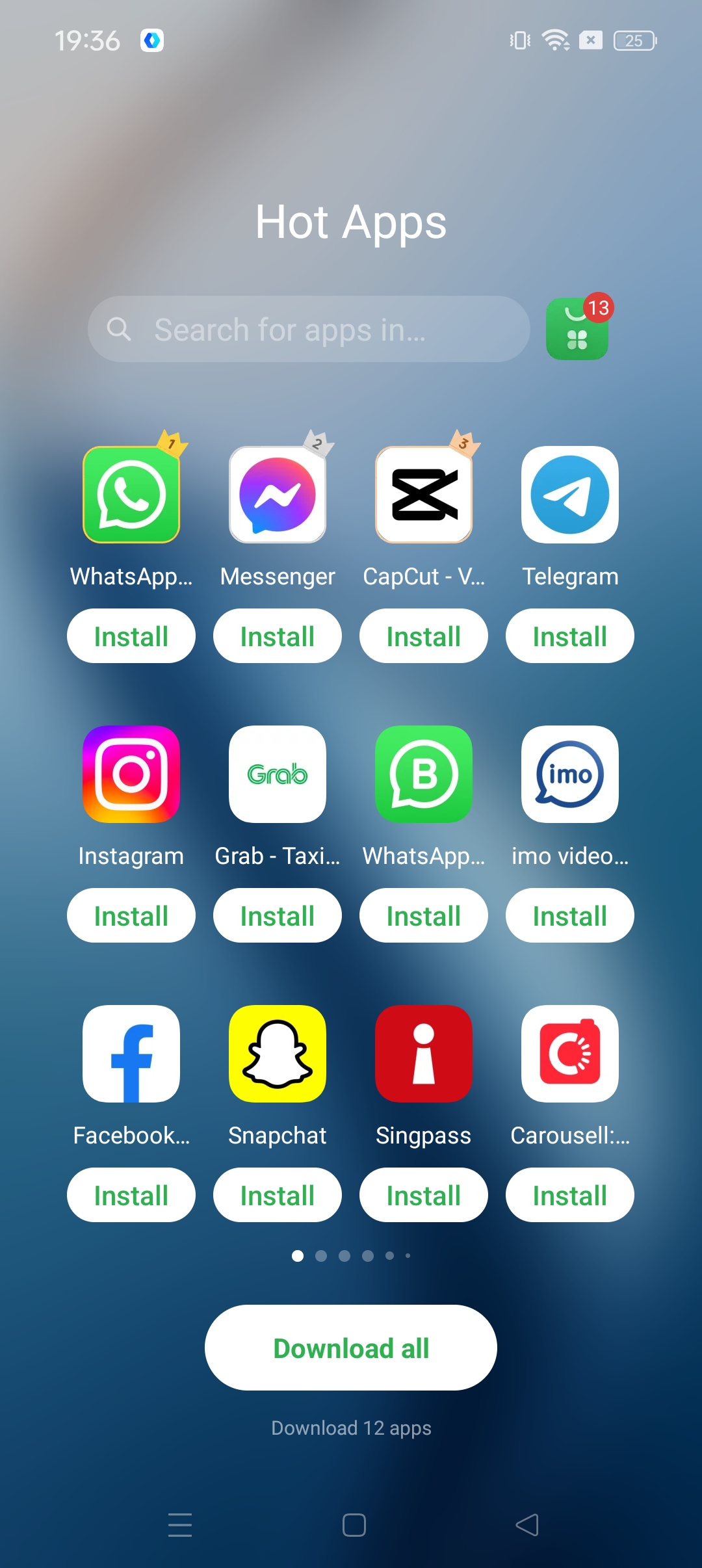This screenshot has height=1568, width=702.
Task: Open the app search field
Action: 309,330
